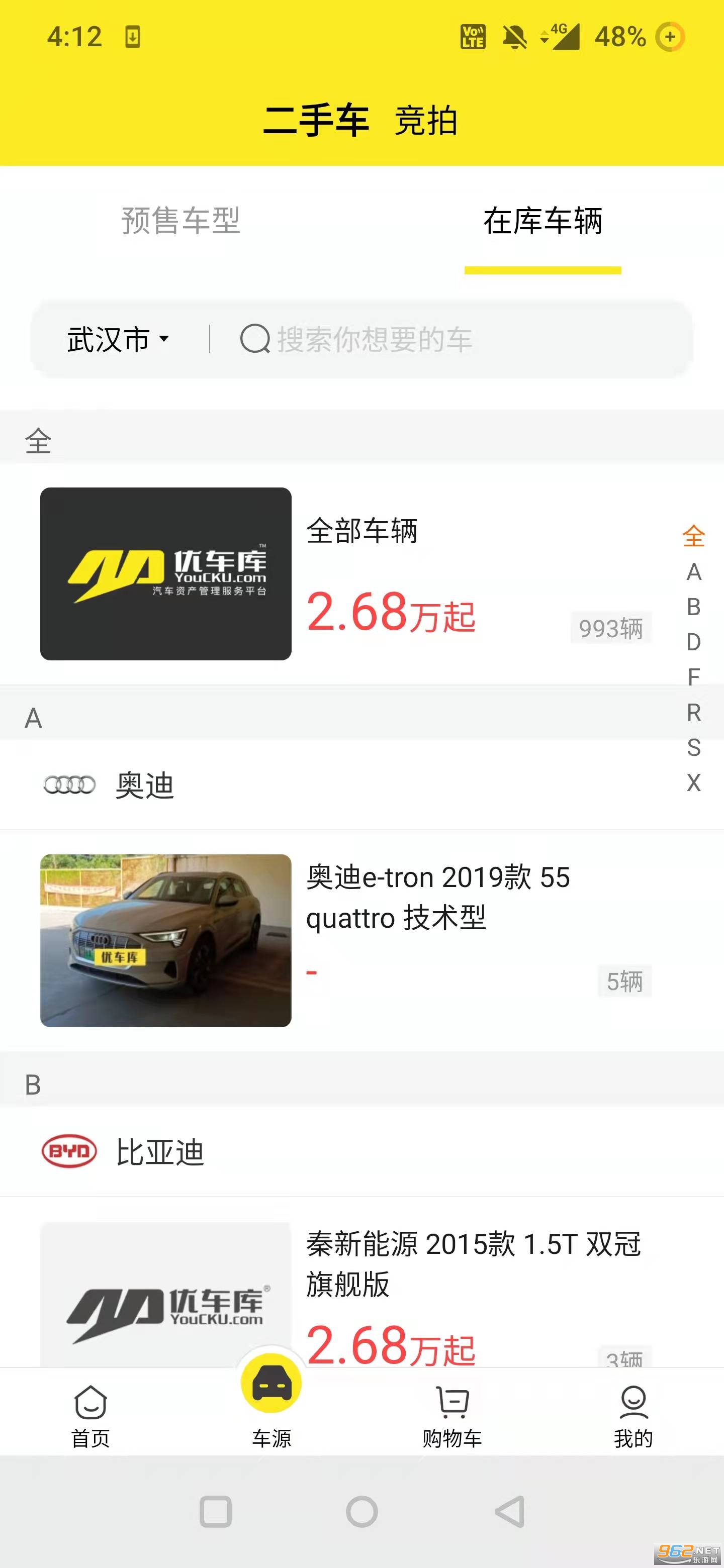Expand the 武汉市 city dropdown
724x1568 pixels.
pyautogui.click(x=118, y=339)
